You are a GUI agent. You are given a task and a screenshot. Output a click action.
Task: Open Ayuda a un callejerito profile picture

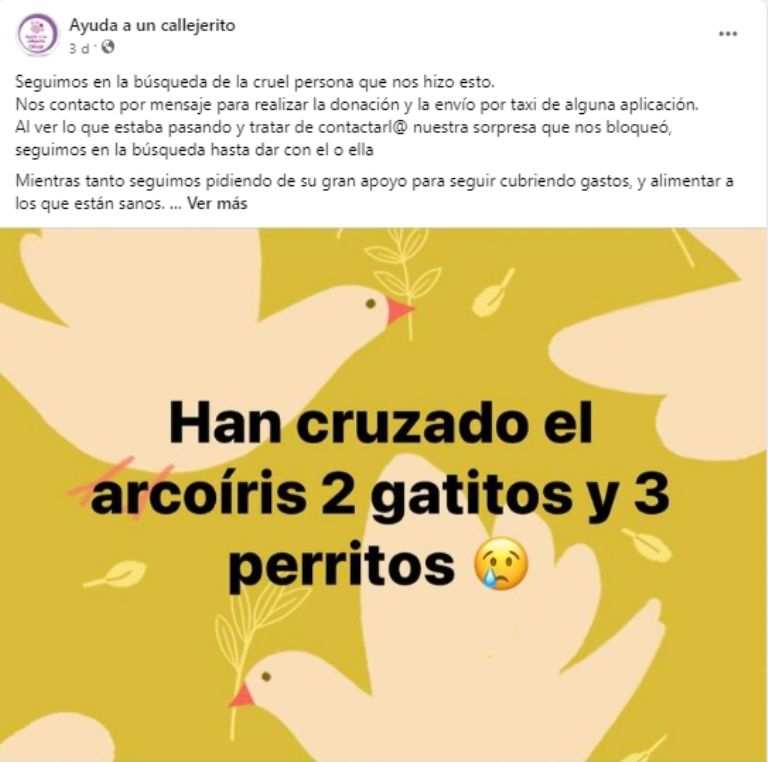pyautogui.click(x=38, y=34)
